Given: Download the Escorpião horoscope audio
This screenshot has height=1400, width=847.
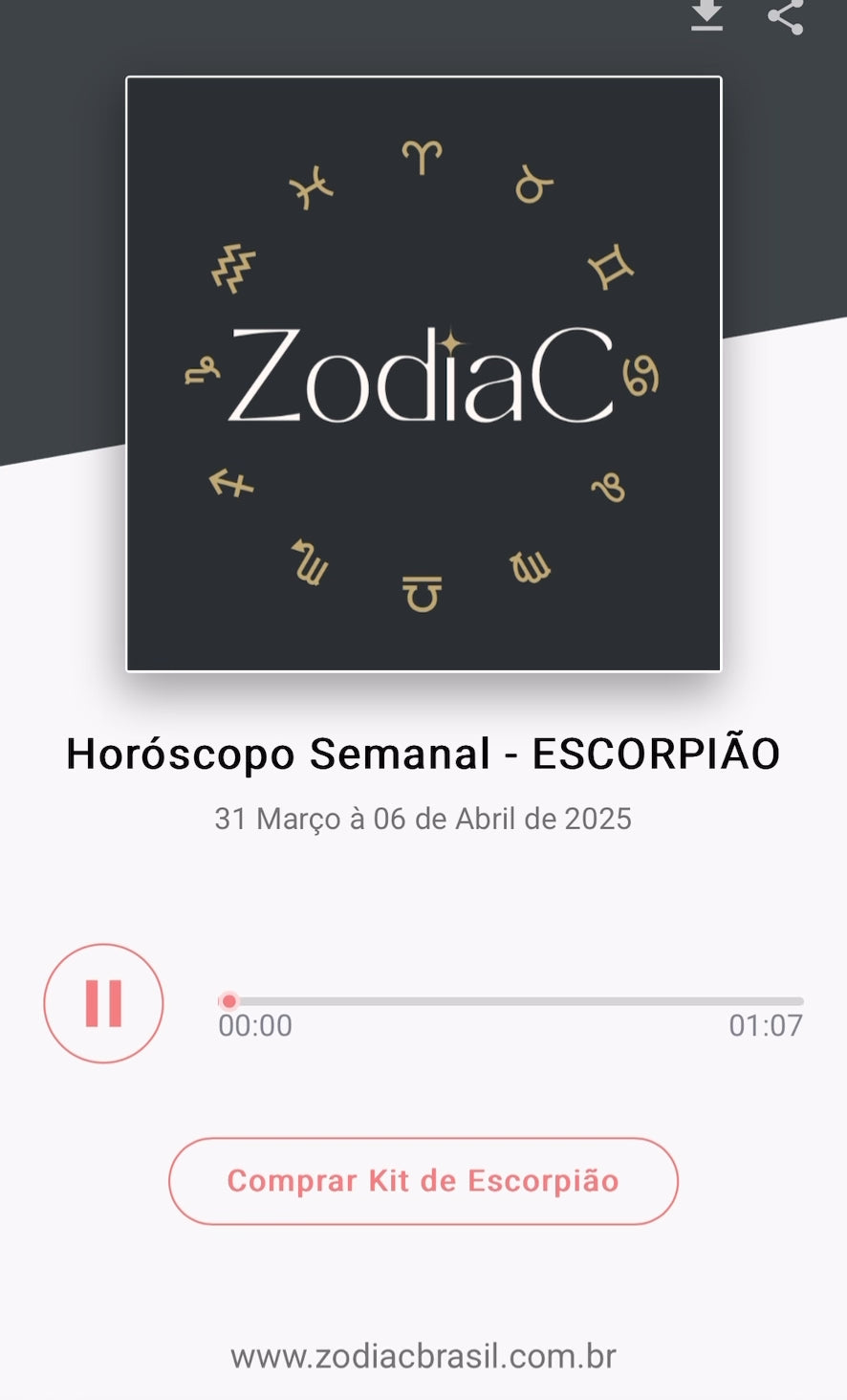Looking at the screenshot, I should click(706, 15).
